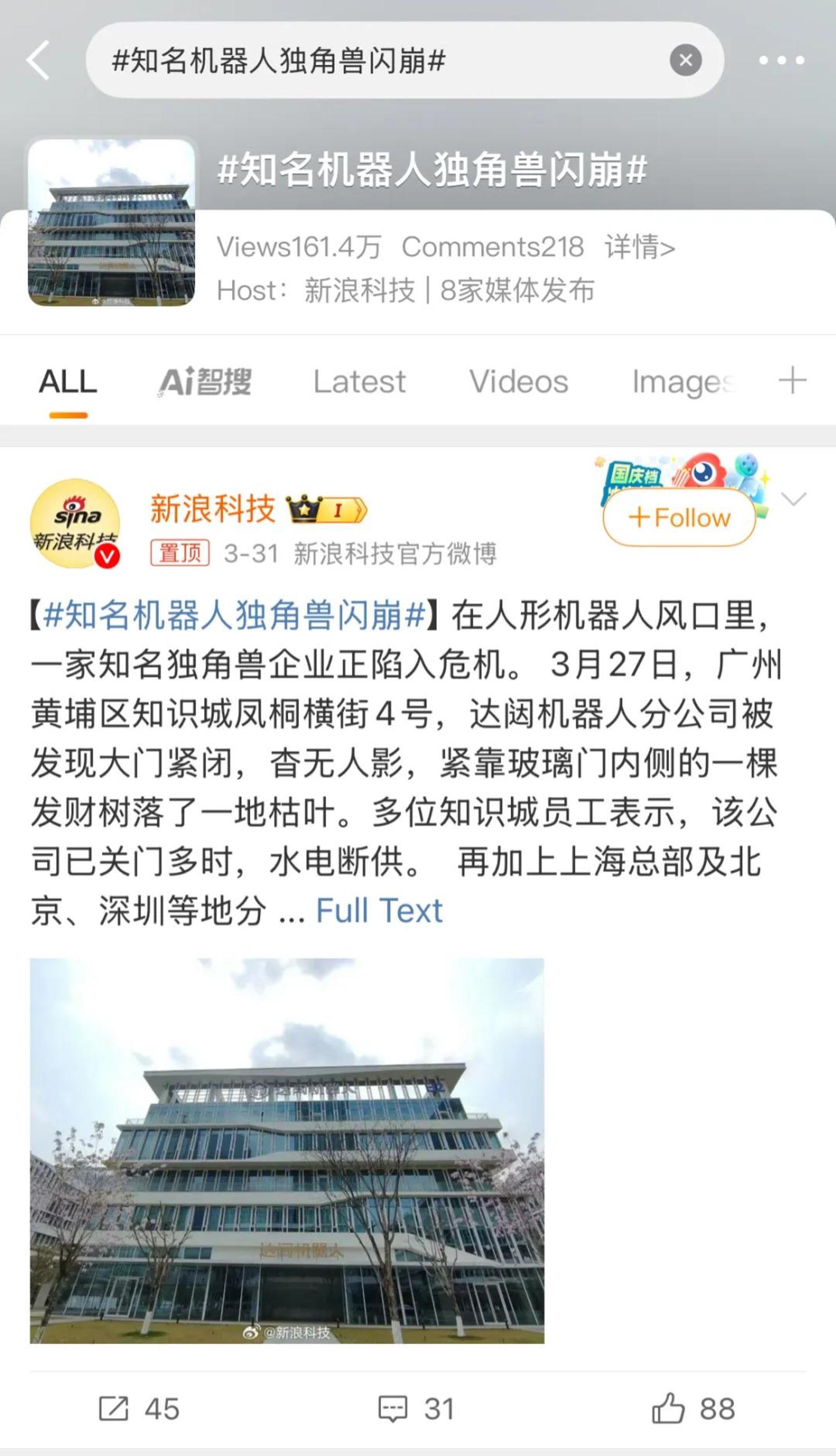Expand the post with Full Text
Screen dimensions: 836x1456
point(379,910)
